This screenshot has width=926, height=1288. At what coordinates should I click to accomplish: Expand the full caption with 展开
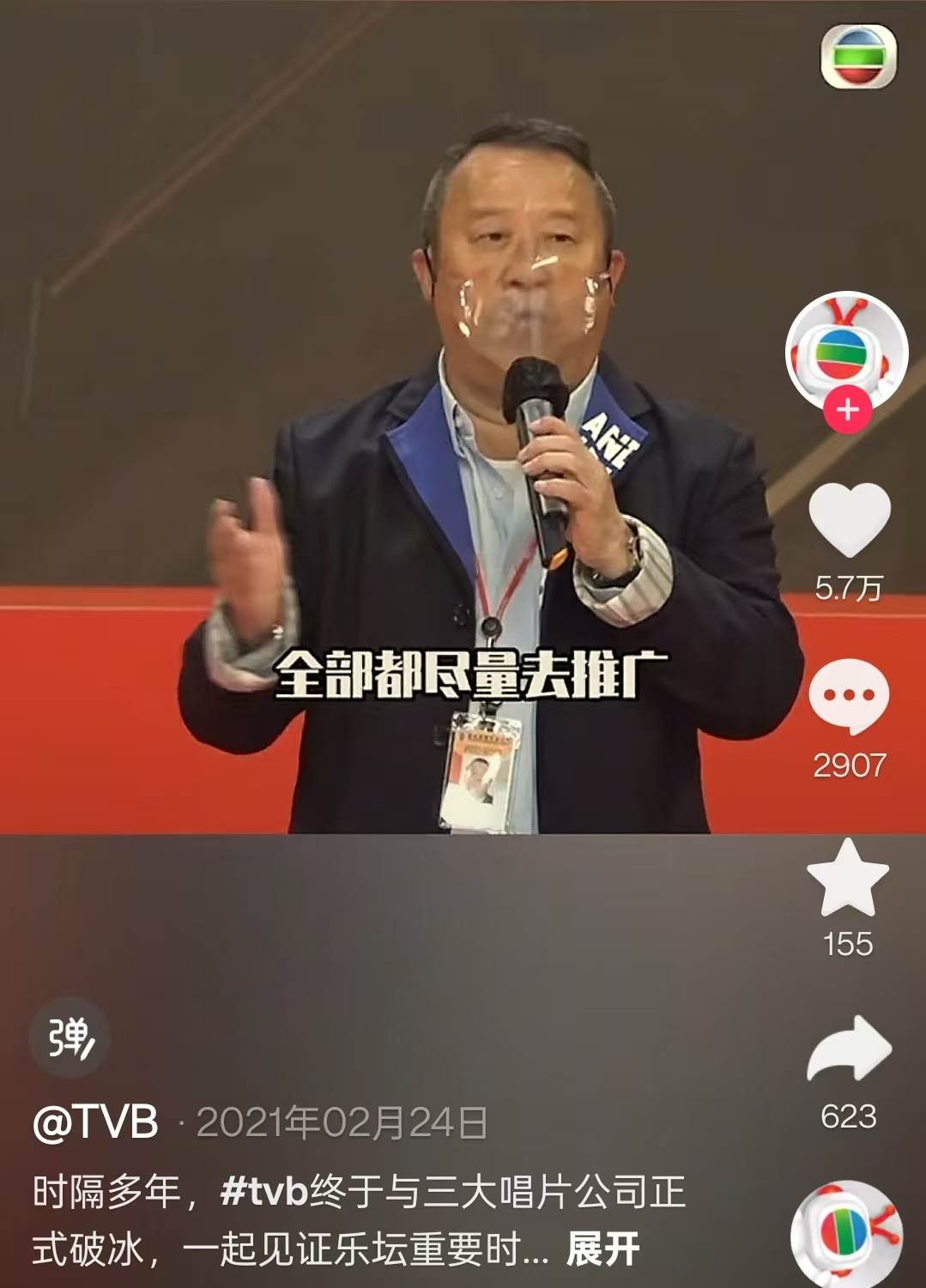point(602,1249)
